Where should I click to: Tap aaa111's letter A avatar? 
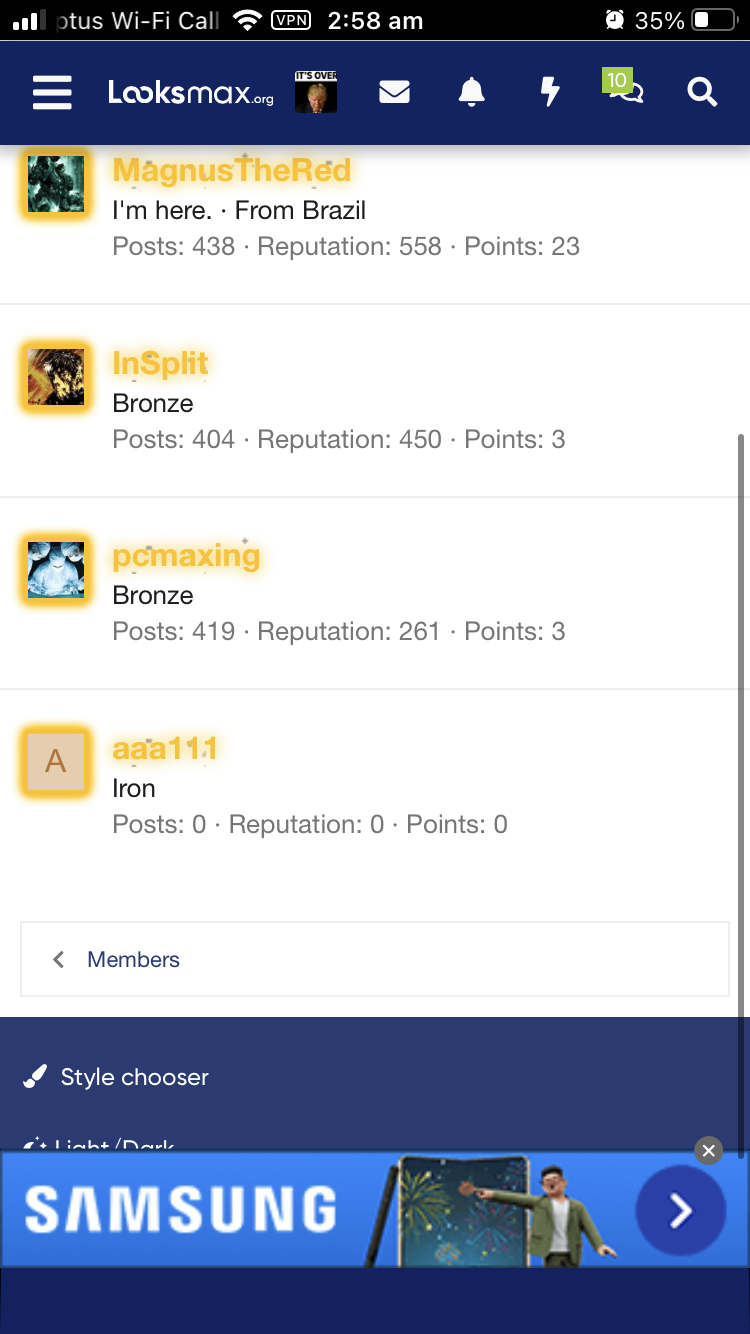[x=56, y=761]
